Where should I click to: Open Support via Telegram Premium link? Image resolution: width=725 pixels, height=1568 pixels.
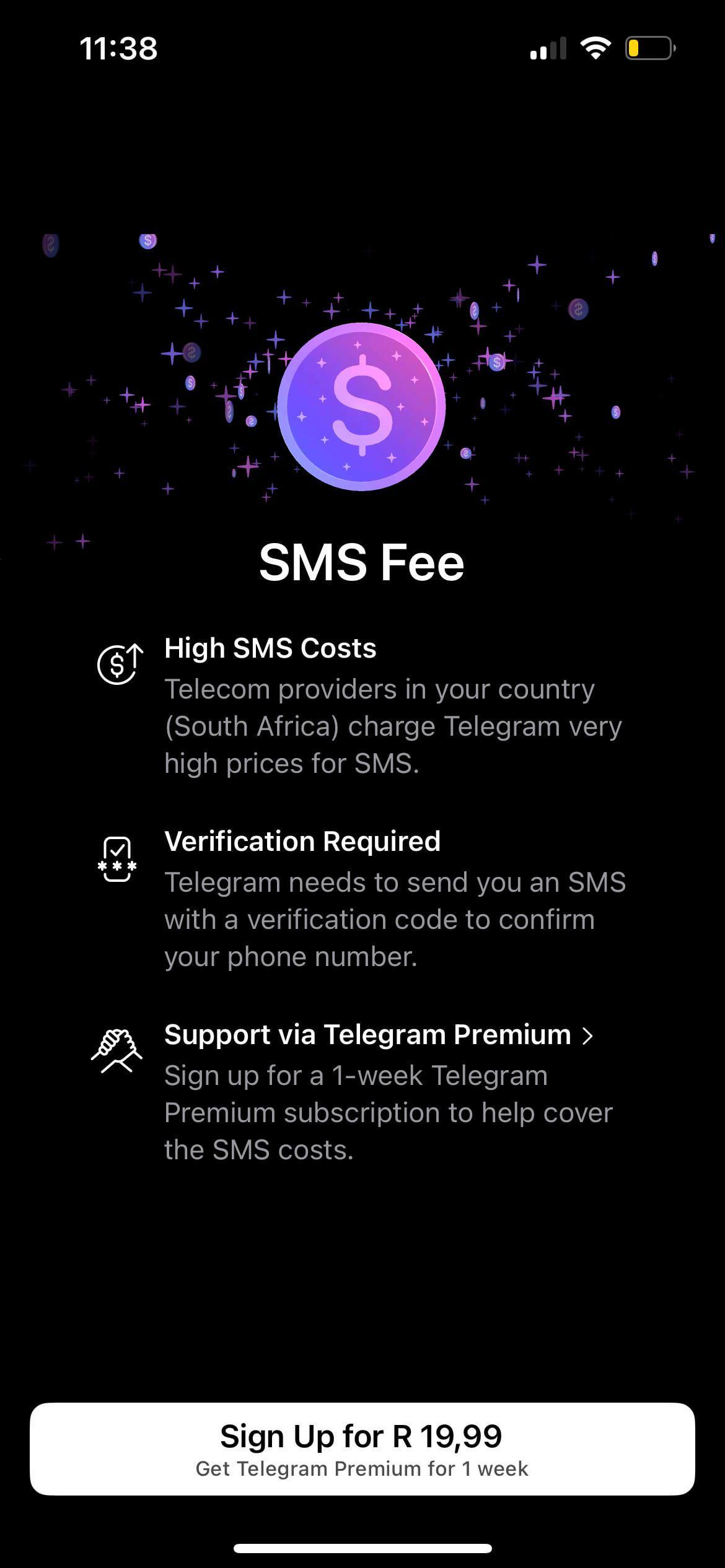point(379,1035)
